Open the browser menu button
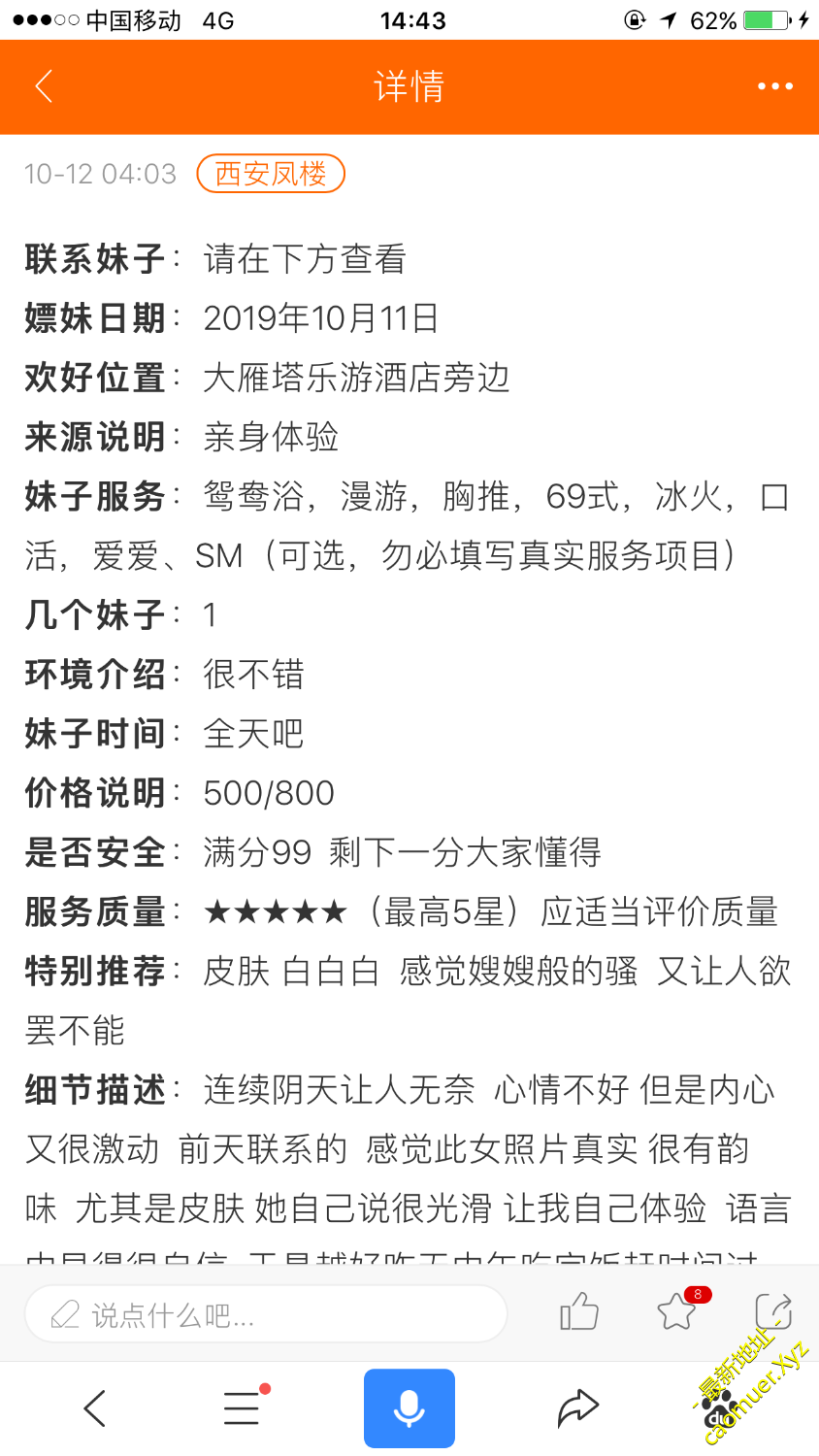 tap(242, 1407)
